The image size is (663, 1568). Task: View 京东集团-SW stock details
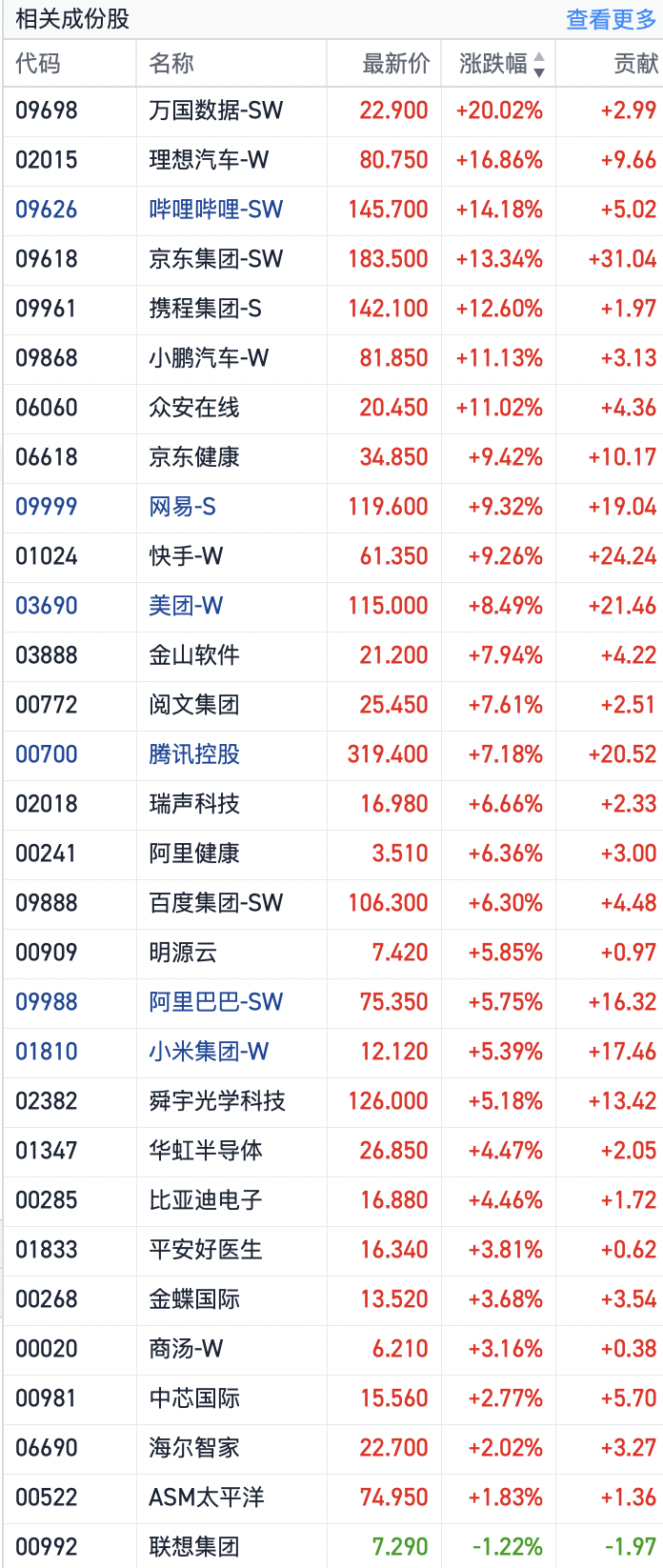215,259
